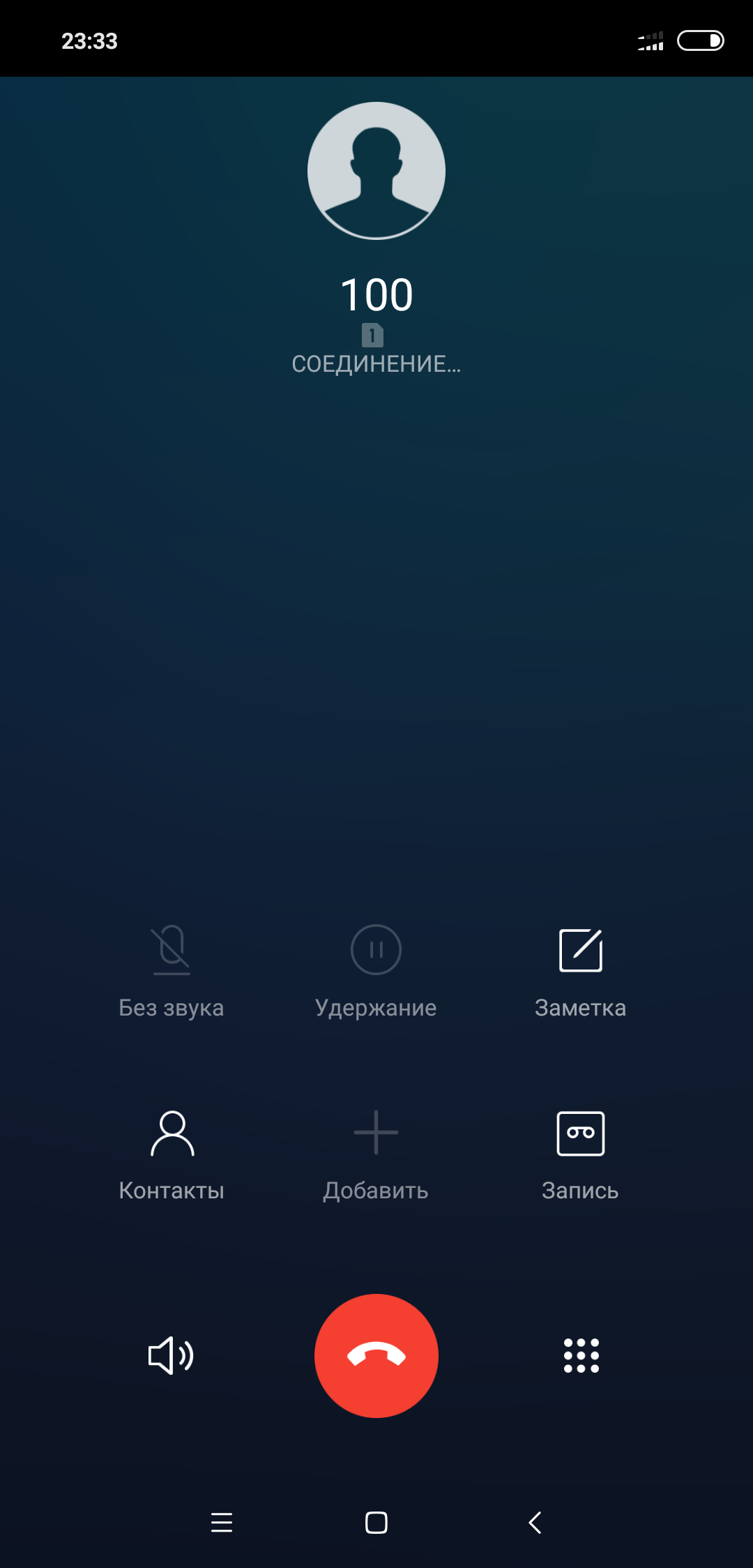
Task: End the call to 100
Action: 376,1355
